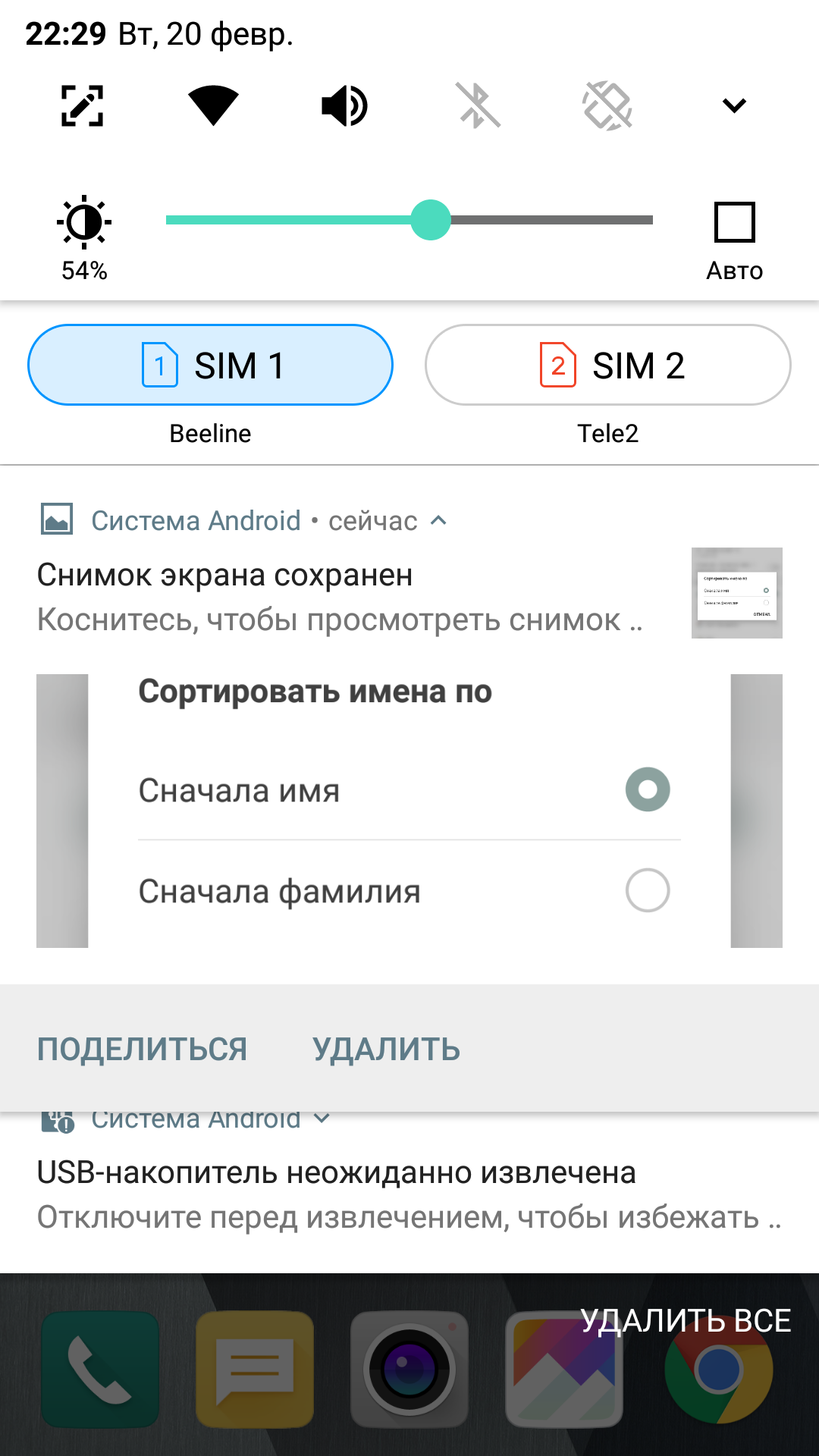819x1456 pixels.
Task: Switch to SIM 2 Tele2
Action: pyautogui.click(x=607, y=365)
